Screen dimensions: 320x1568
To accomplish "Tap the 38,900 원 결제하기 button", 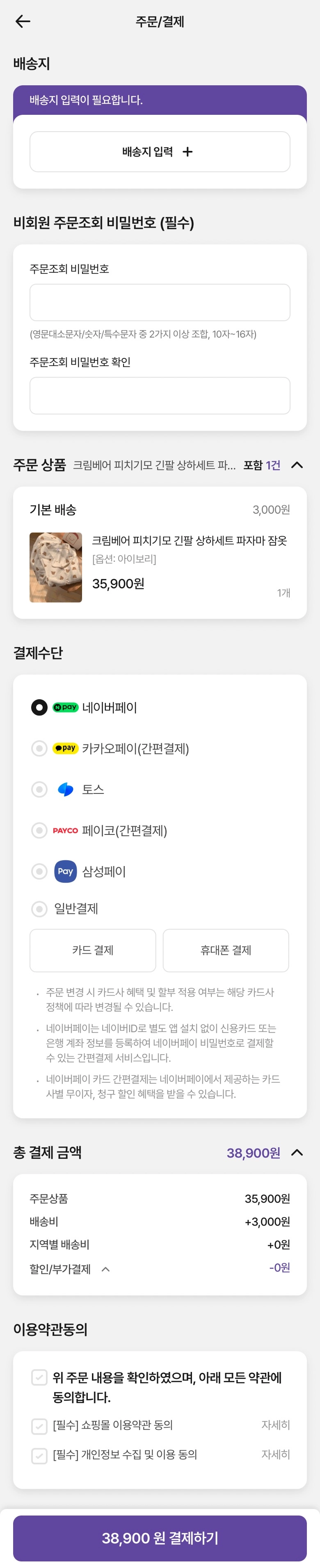I will [x=160, y=1538].
